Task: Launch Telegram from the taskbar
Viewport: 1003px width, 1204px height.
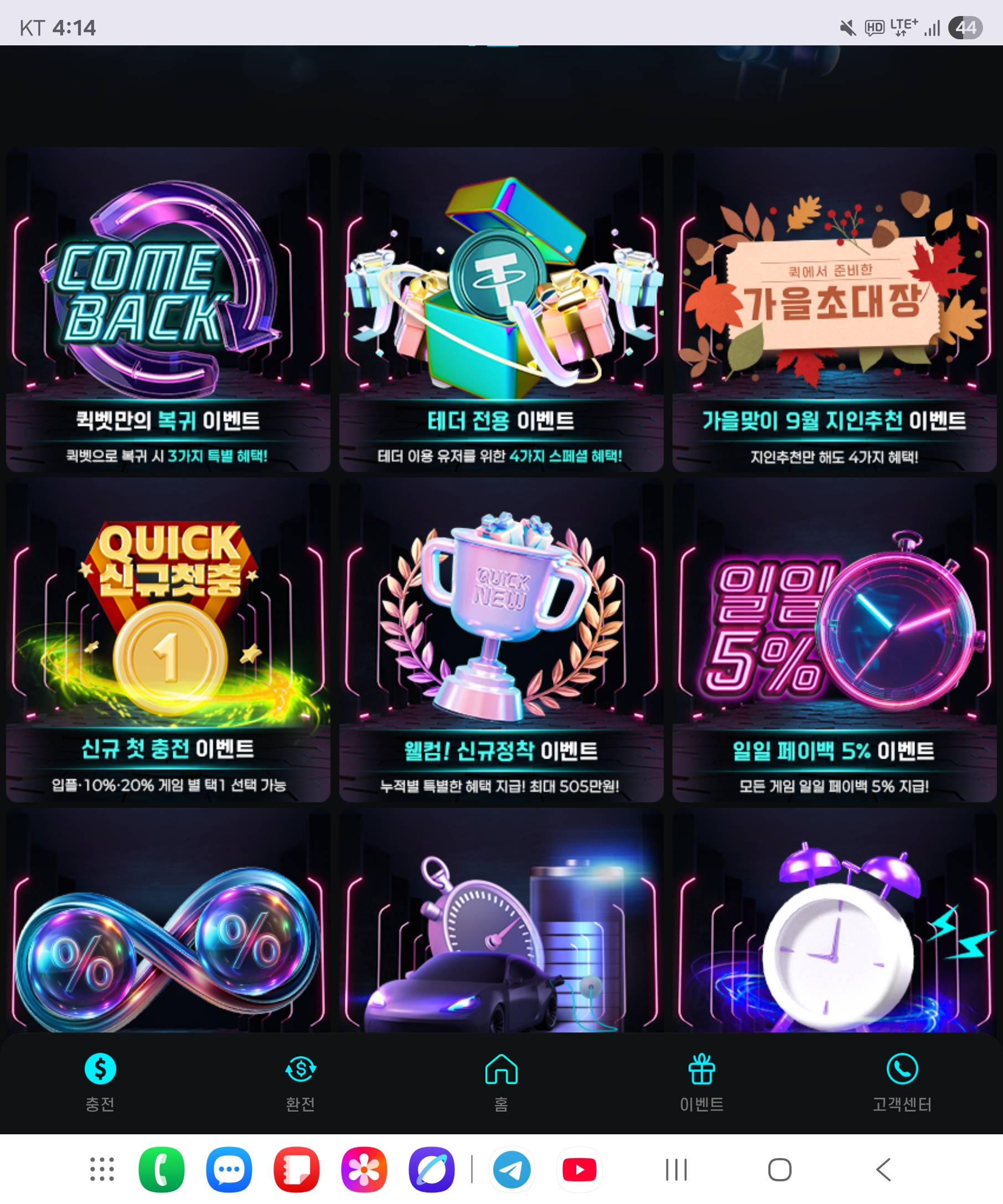Action: (511, 1170)
